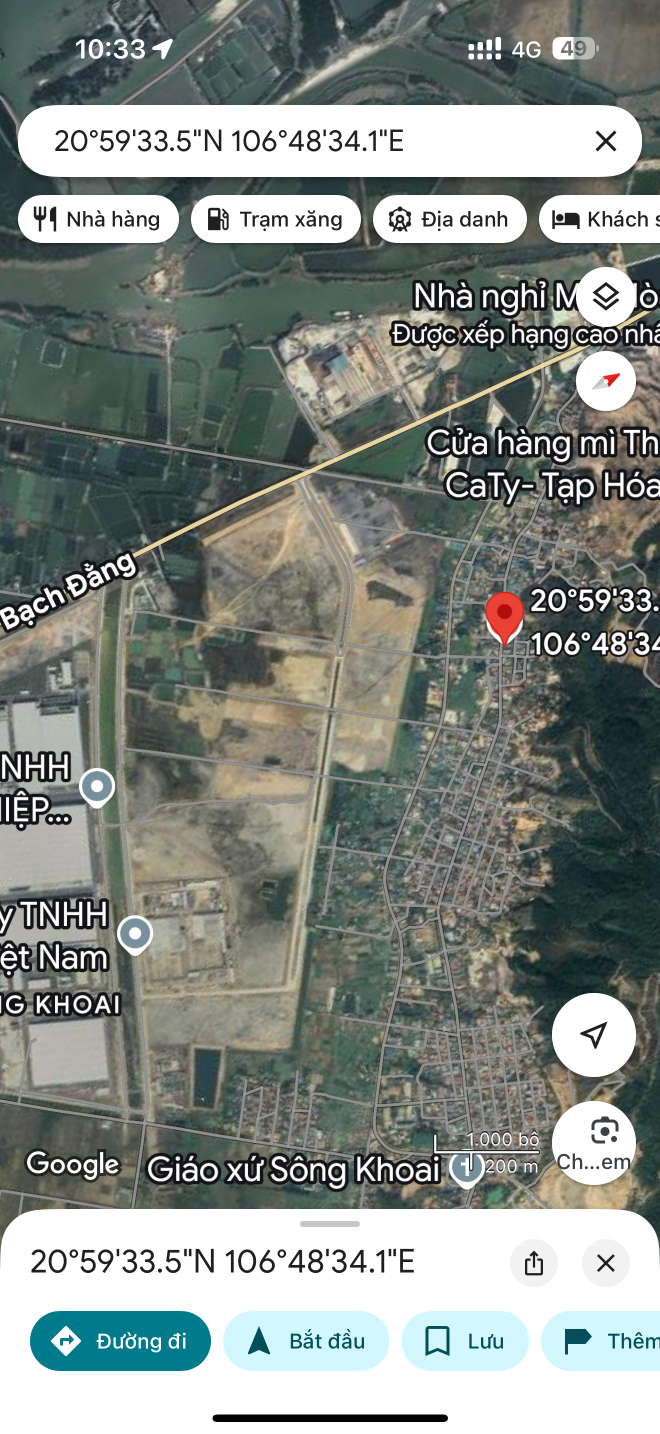Image resolution: width=660 pixels, height=1434 pixels.
Task: Clear the search with the top X
Action: (x=605, y=141)
